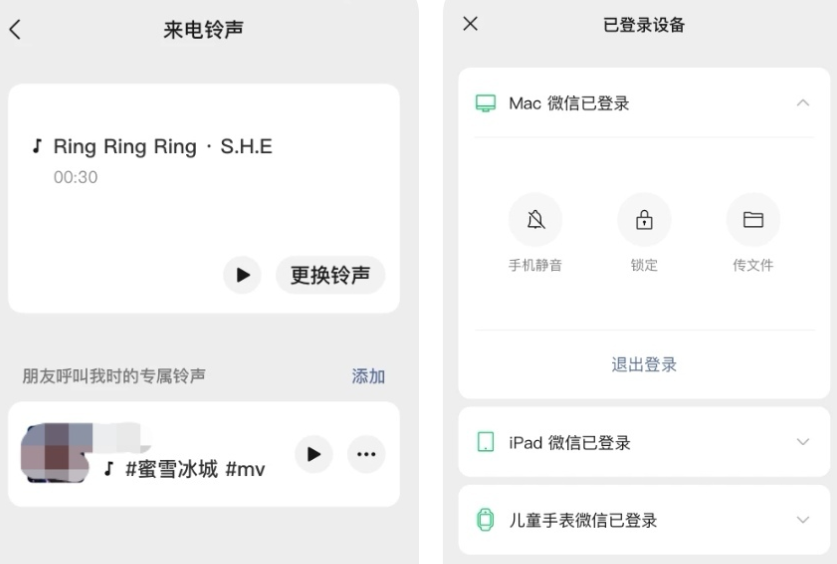Expand the 儿童手表微信已登录 section
The height and width of the screenshot is (564, 837).
coord(802,520)
